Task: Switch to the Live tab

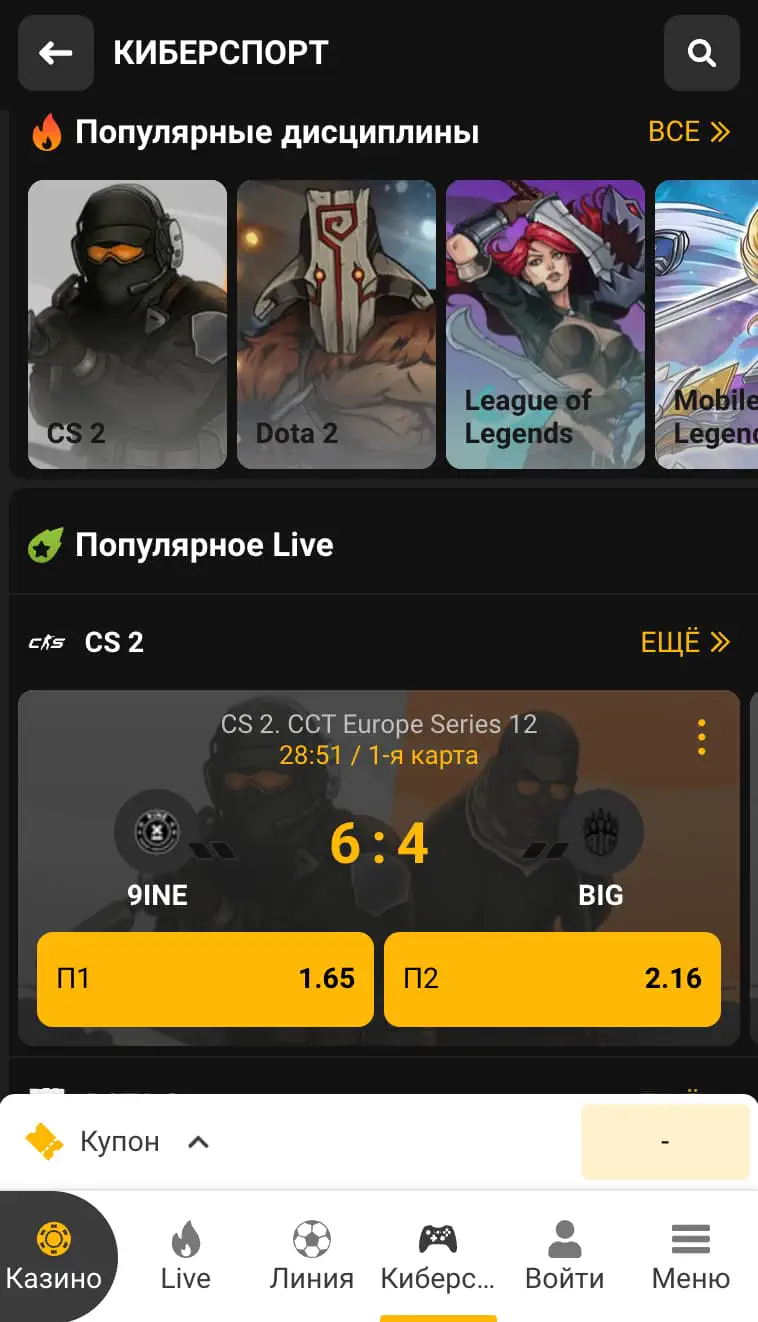Action: [185, 1256]
